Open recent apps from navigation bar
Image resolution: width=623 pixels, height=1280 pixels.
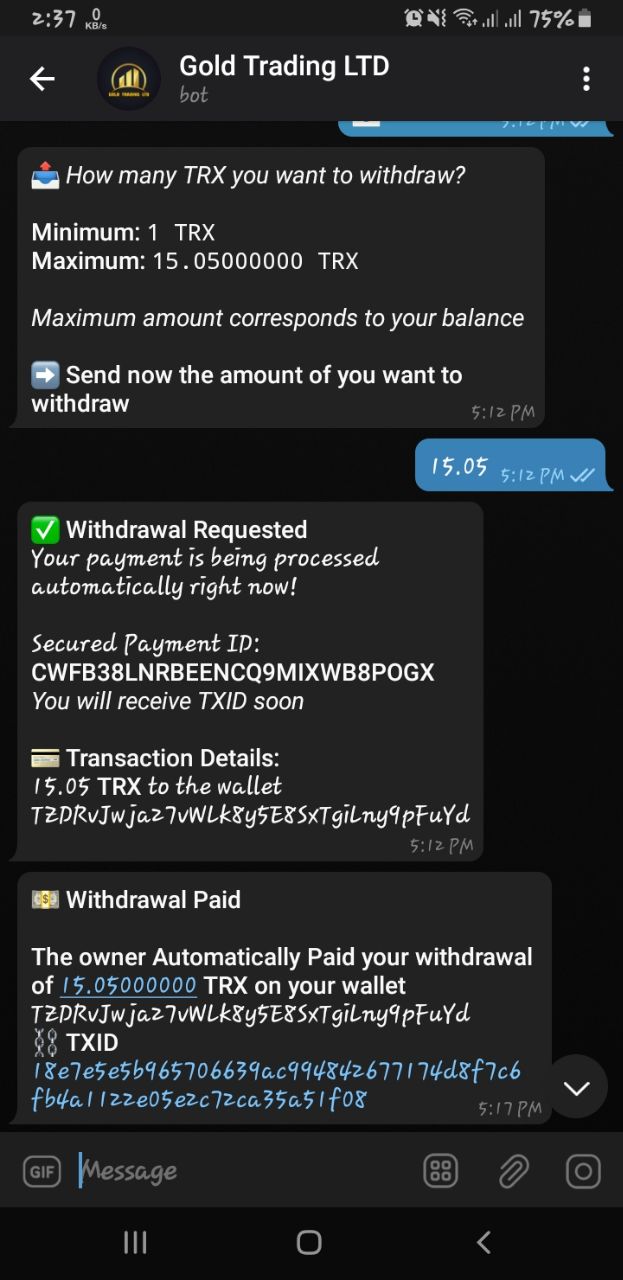click(x=135, y=1242)
